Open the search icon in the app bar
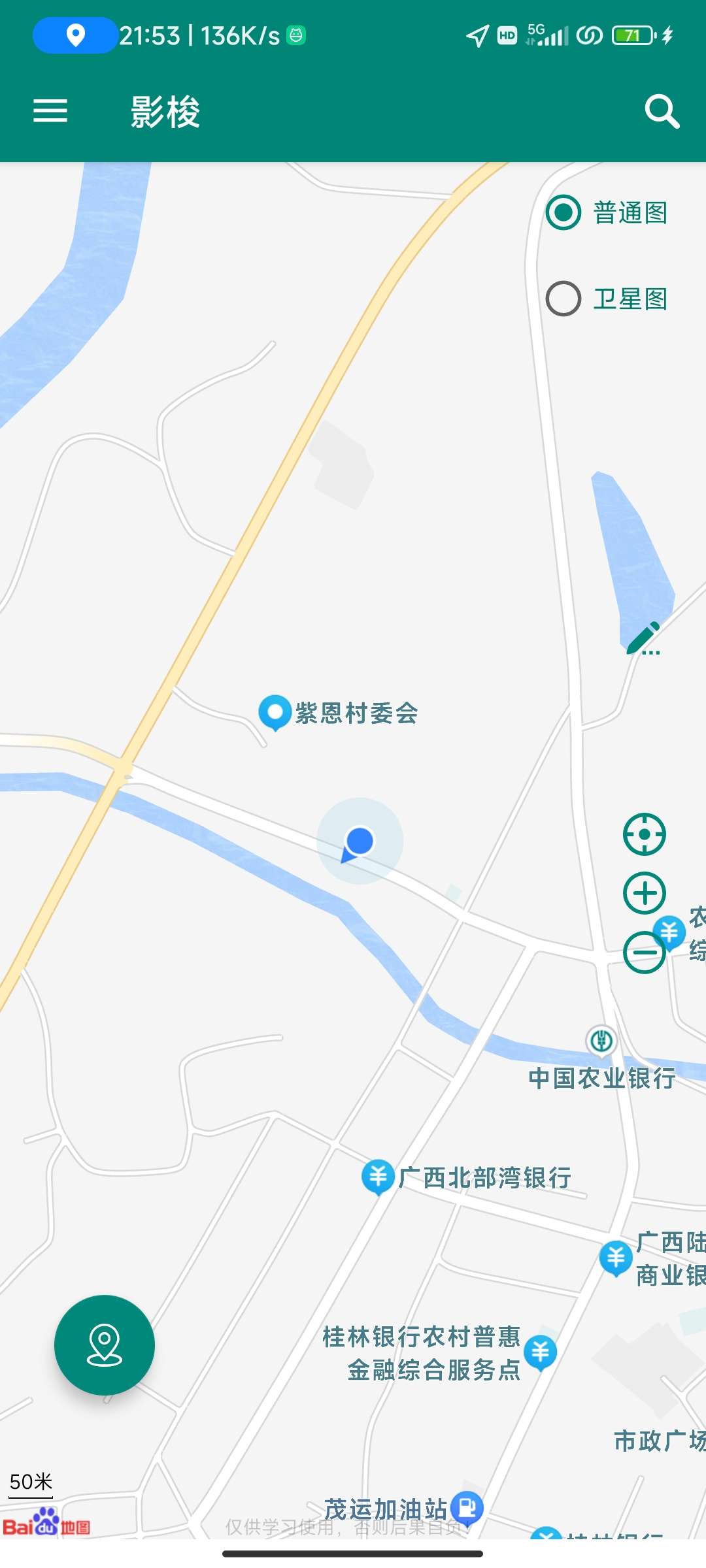This screenshot has height=1568, width=706. pyautogui.click(x=662, y=112)
